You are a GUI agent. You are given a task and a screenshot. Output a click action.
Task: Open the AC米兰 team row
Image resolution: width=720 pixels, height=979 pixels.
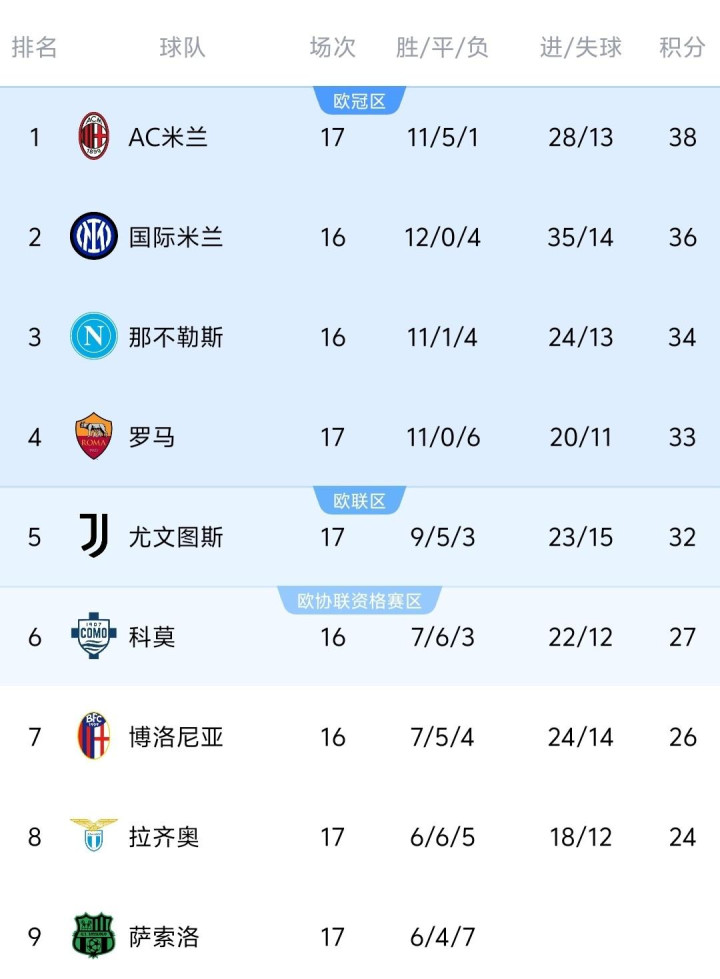360,137
